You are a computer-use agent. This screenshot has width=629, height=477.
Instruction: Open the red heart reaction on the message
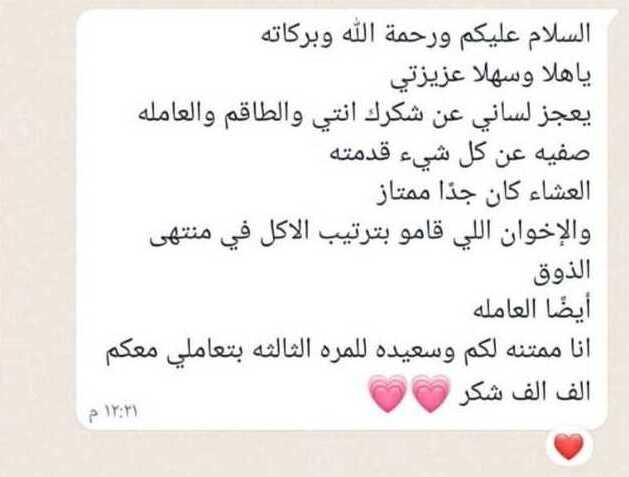[568, 446]
